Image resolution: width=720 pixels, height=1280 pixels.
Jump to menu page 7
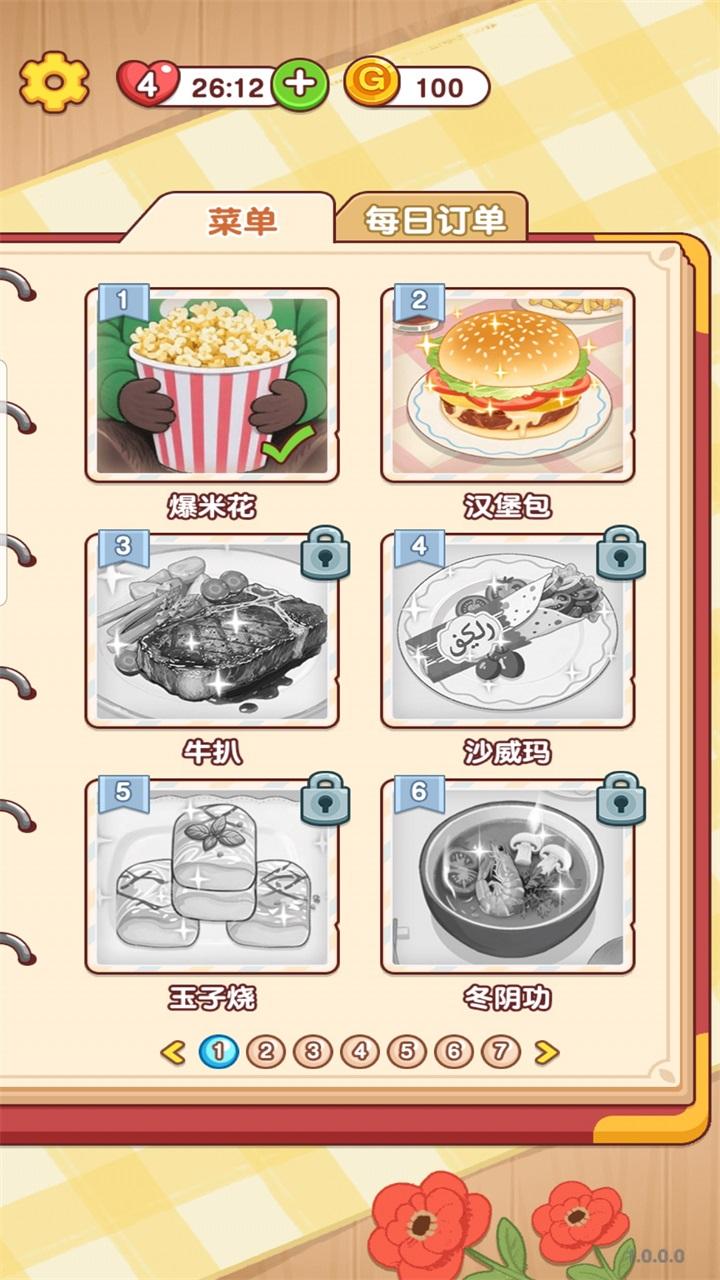(x=501, y=1051)
